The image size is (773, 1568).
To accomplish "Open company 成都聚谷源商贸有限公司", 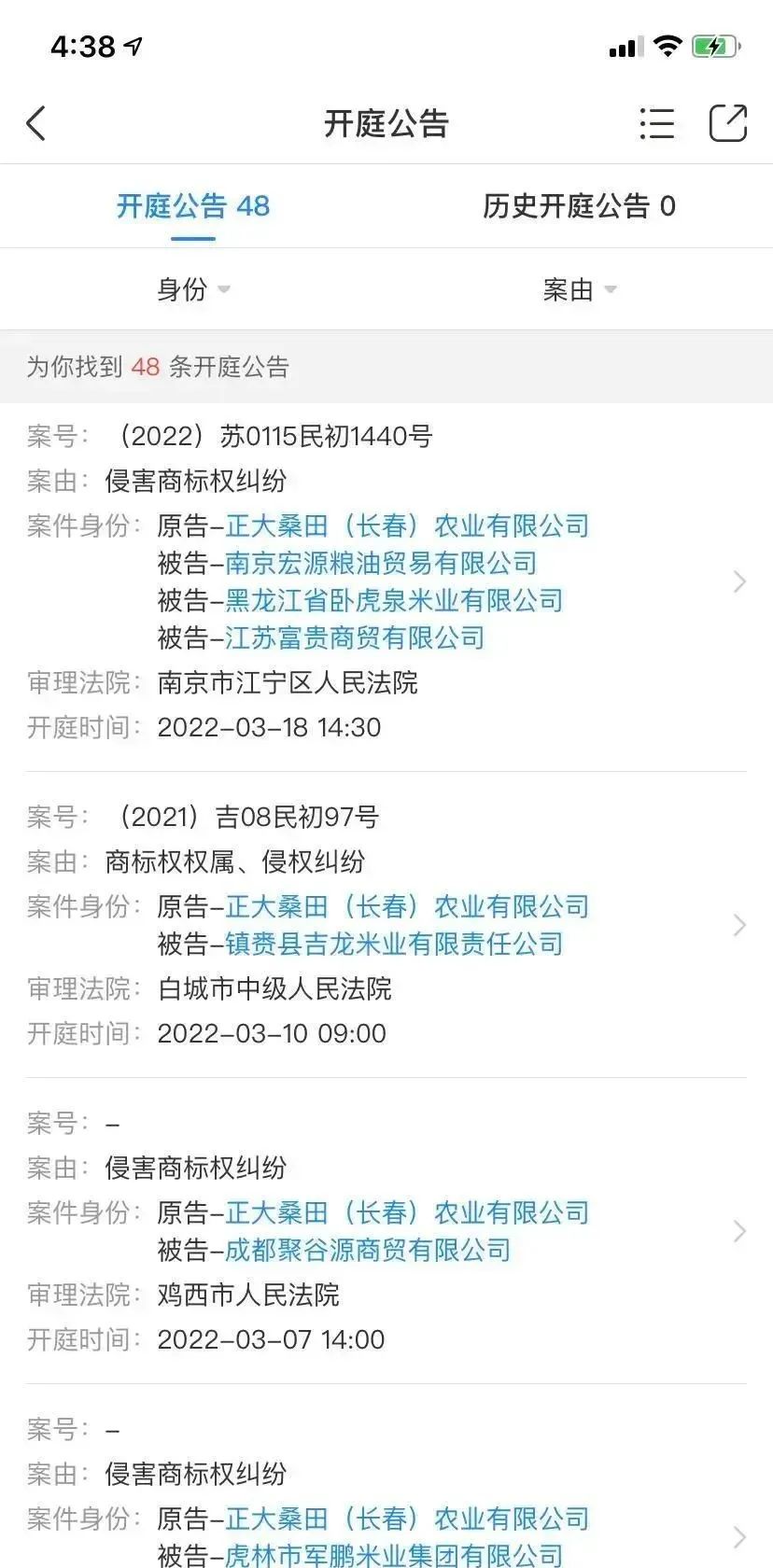I will pyautogui.click(x=368, y=1250).
